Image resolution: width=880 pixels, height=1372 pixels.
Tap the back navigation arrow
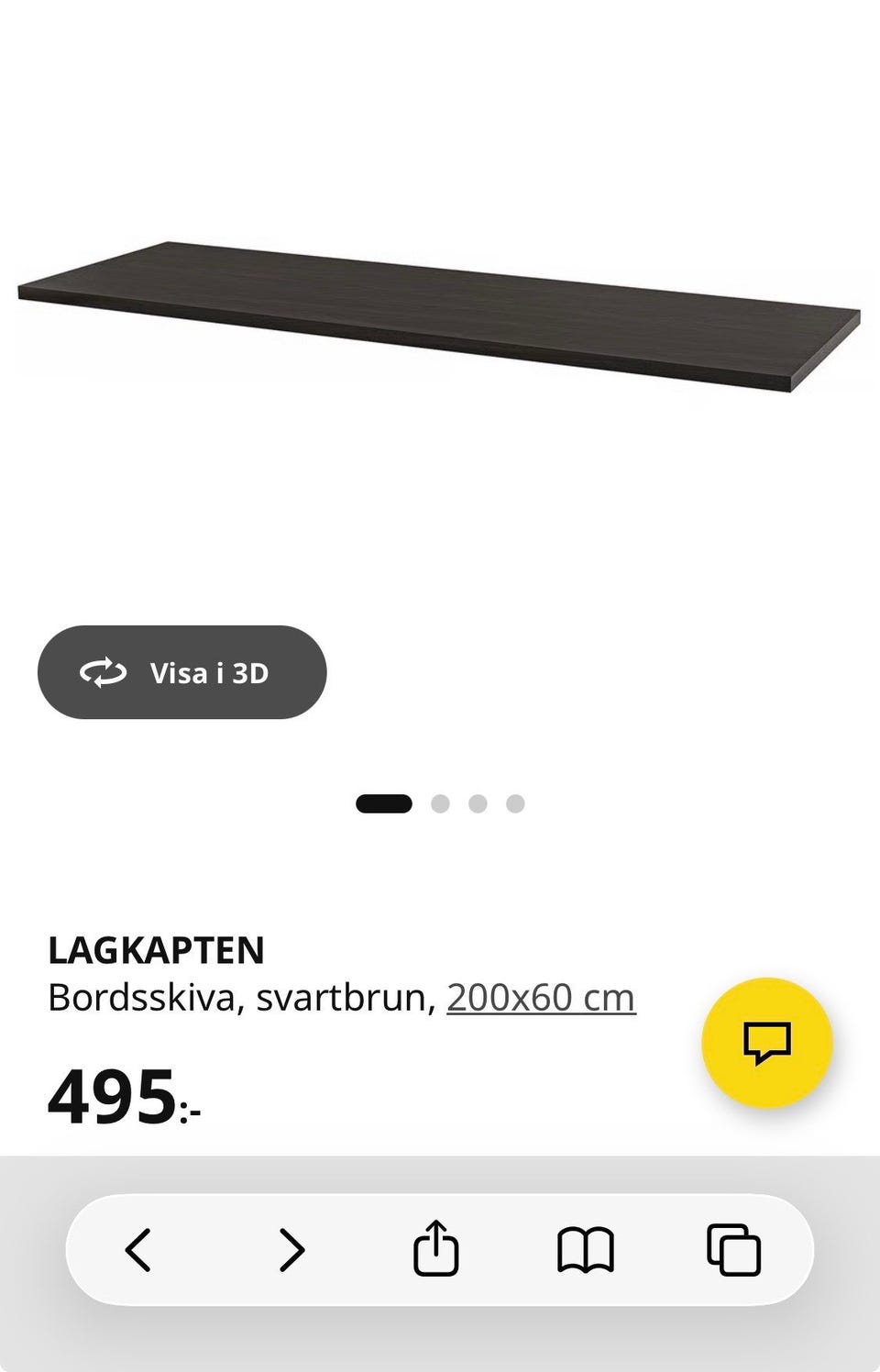[x=139, y=1248]
